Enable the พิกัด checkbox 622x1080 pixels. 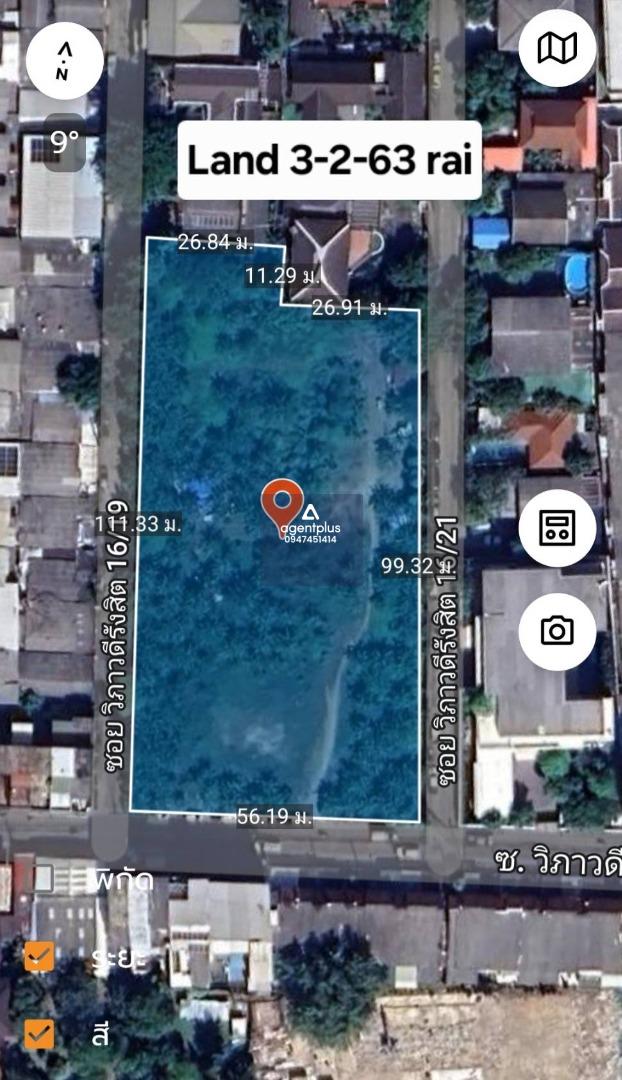click(42, 878)
